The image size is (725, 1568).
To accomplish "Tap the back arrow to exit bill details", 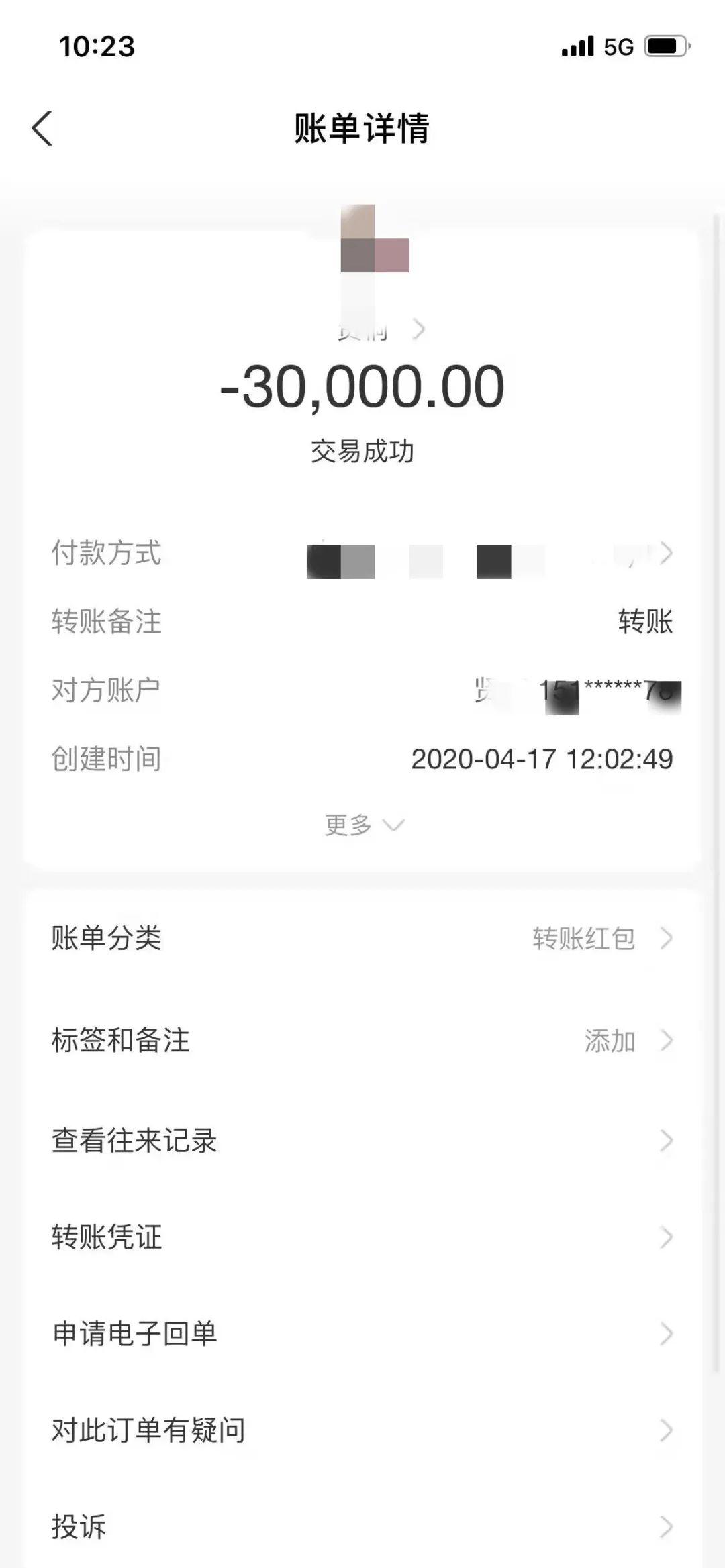I will coord(42,127).
